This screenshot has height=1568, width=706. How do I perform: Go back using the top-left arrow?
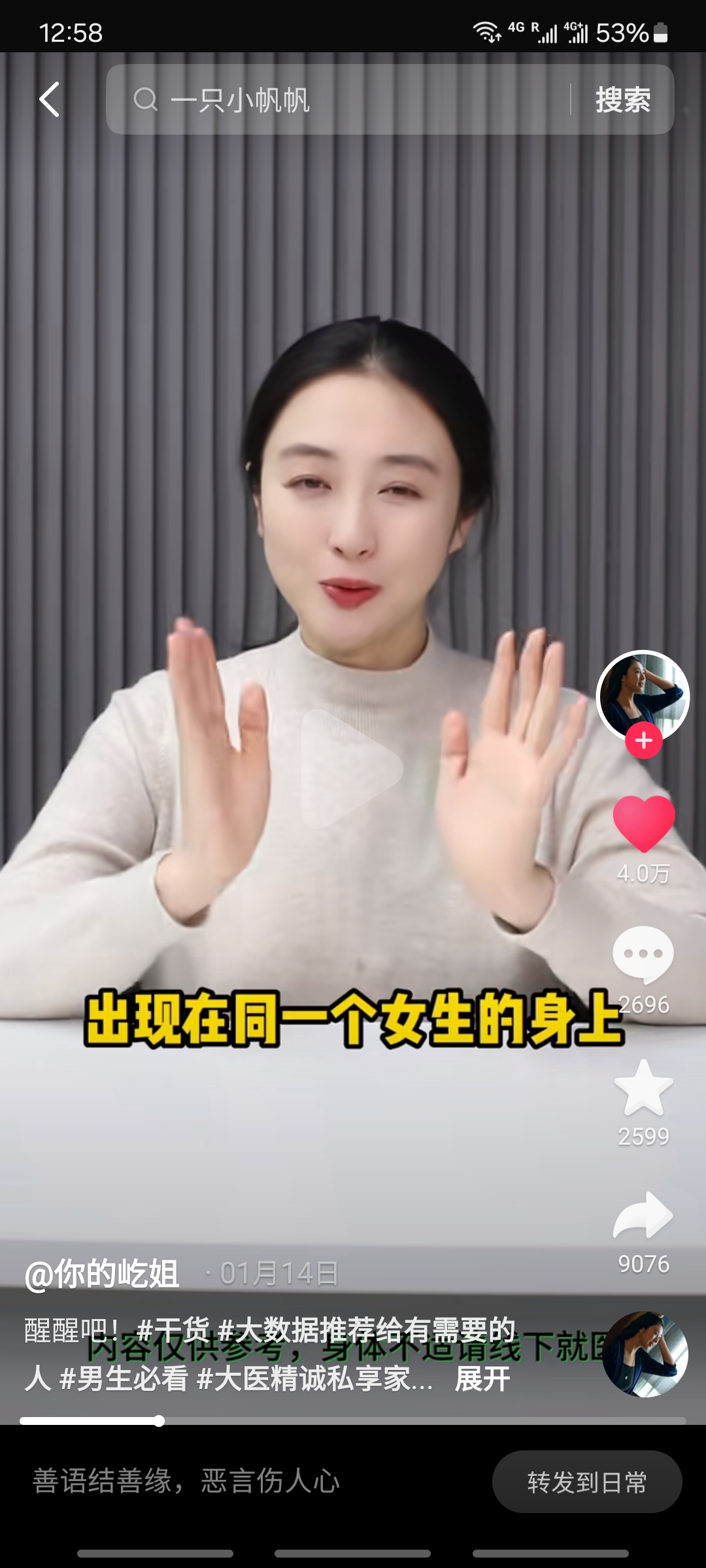pos(50,99)
